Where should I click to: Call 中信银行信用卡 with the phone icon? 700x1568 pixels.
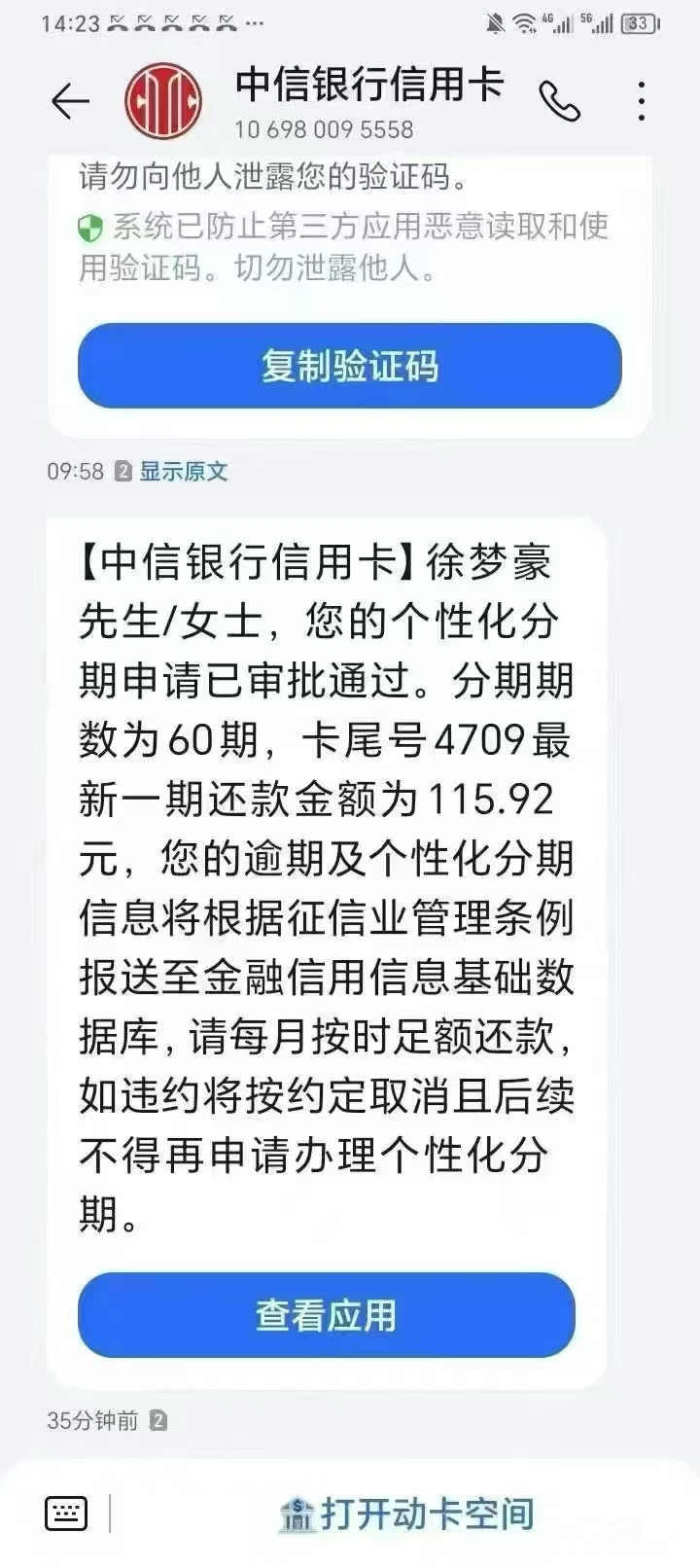coord(559,101)
